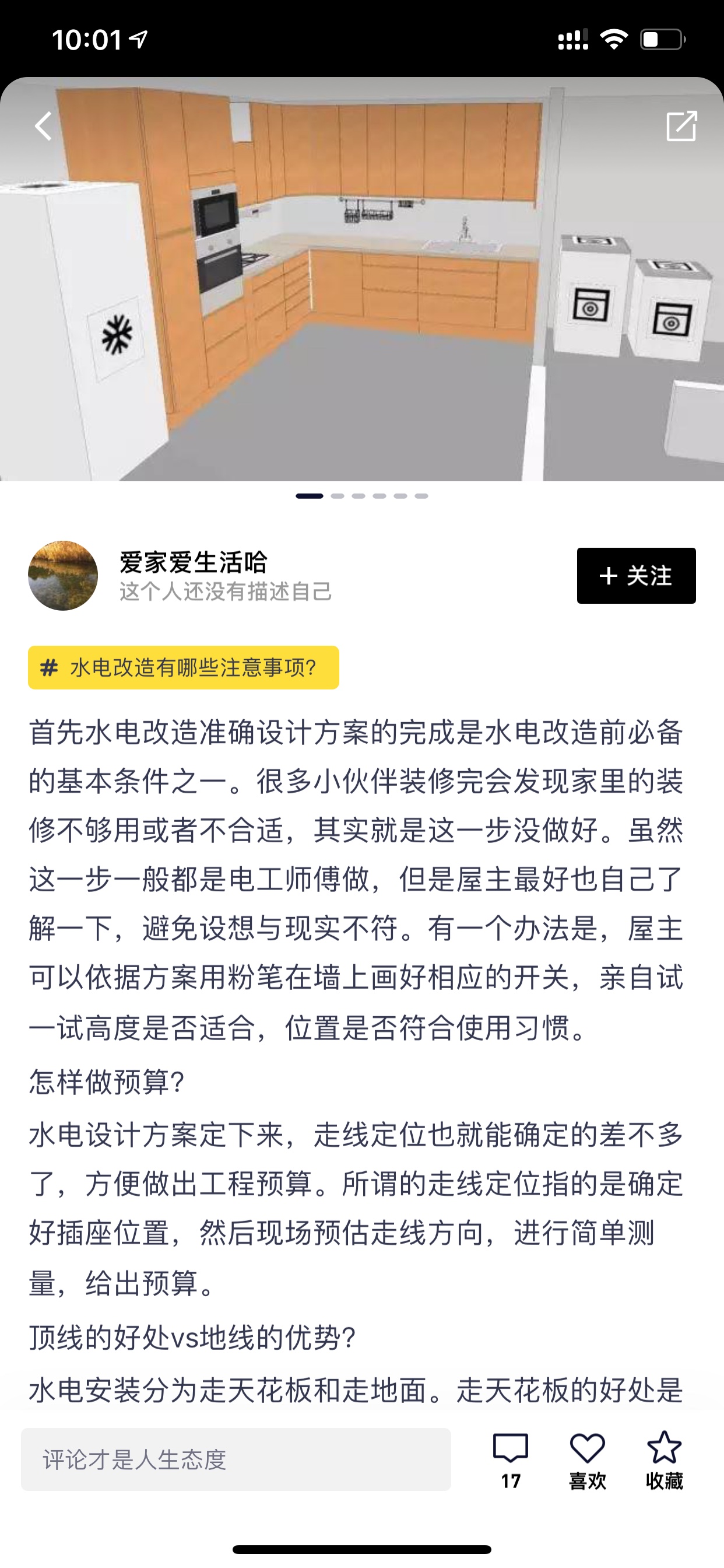Open the topic tag 水电改造有哪些注意事项?

183,667
